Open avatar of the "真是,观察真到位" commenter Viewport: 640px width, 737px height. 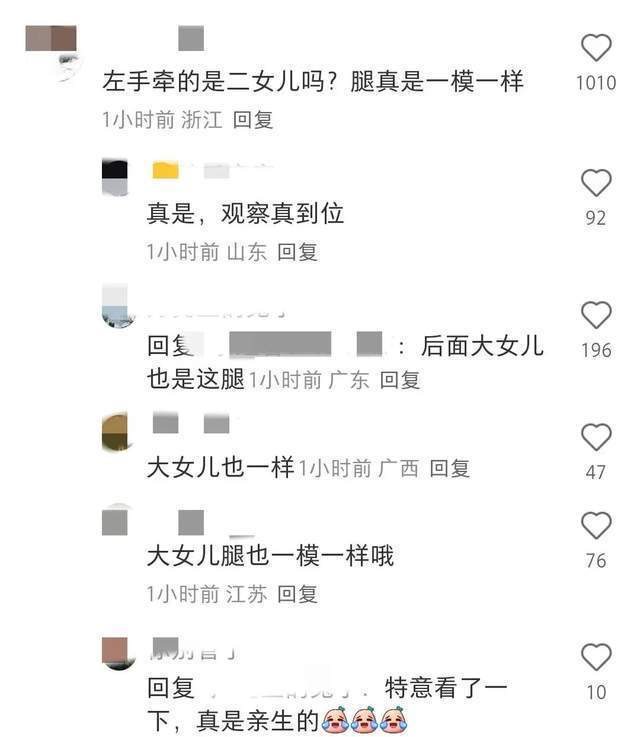(115, 177)
